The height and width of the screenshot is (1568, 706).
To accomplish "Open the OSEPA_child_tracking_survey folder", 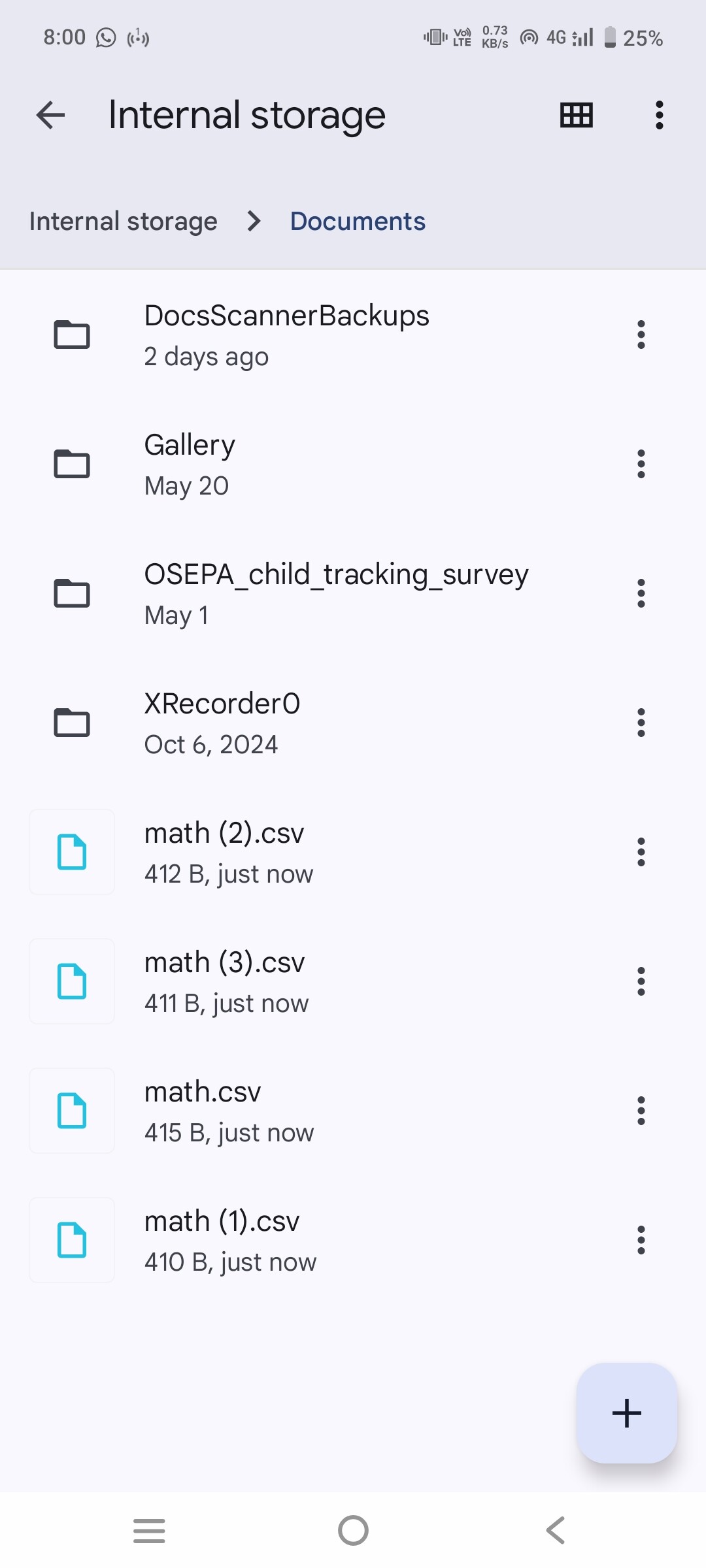I will [353, 594].
